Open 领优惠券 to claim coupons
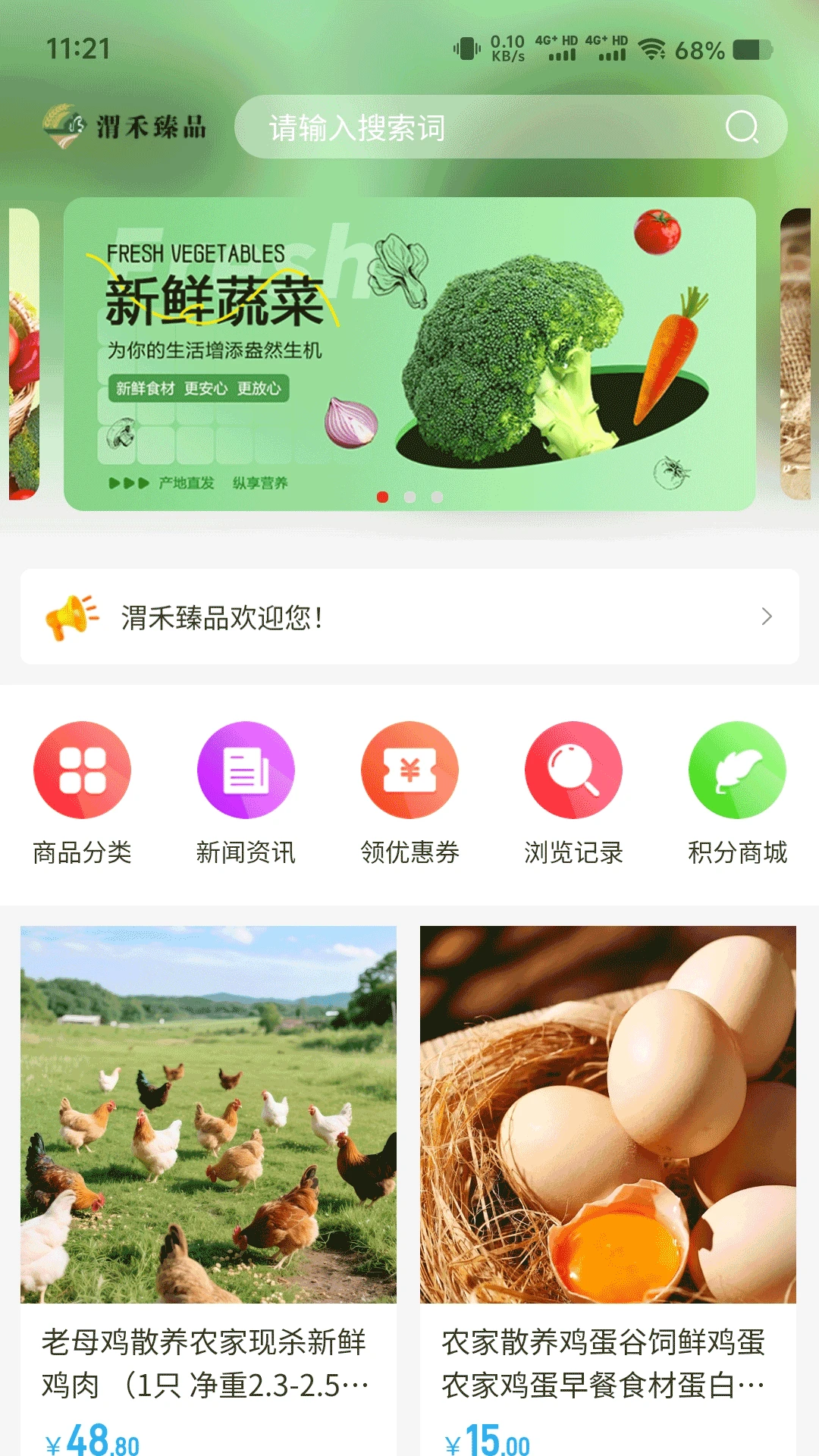Viewport: 819px width, 1456px height. (409, 792)
